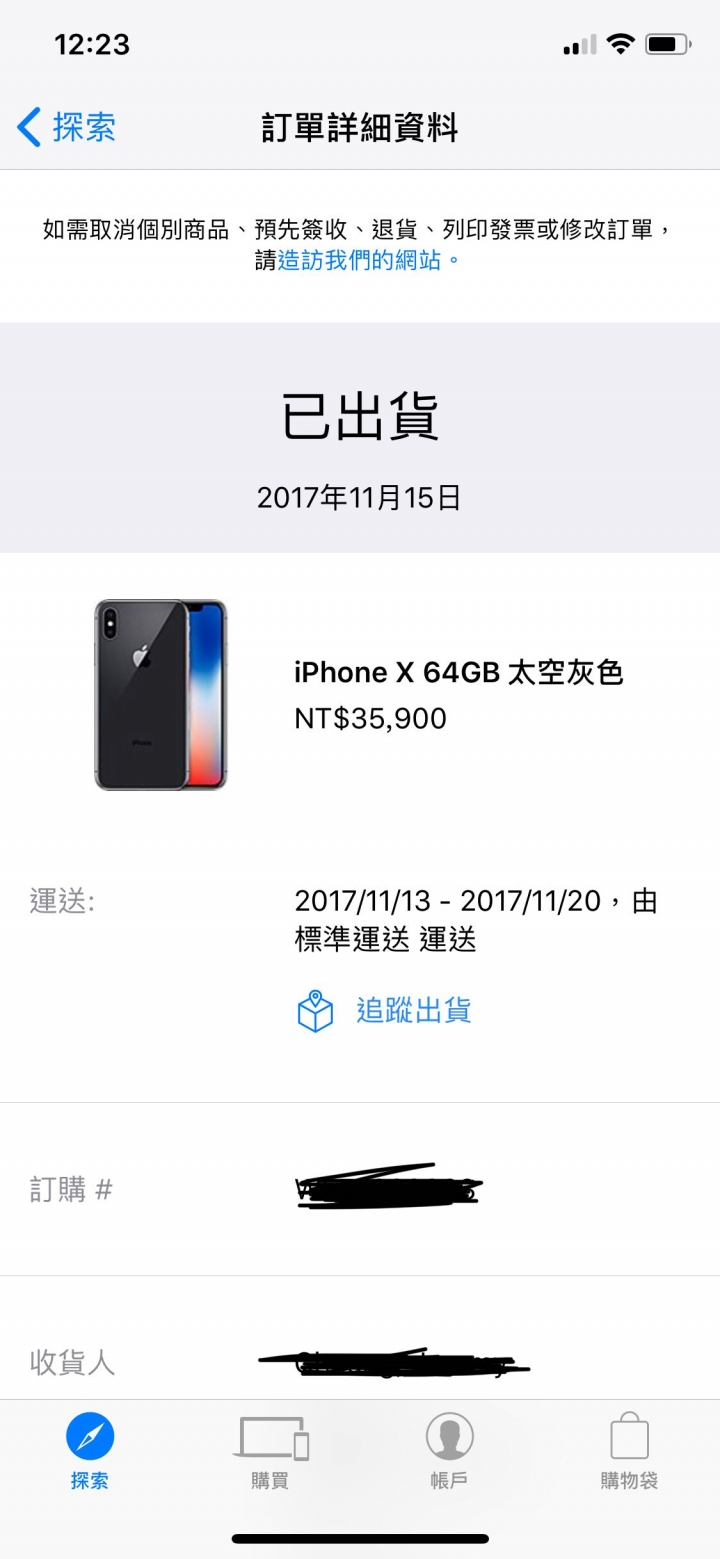The image size is (720, 1559).
Task: Switch to the 購買 tab
Action: tap(270, 1451)
